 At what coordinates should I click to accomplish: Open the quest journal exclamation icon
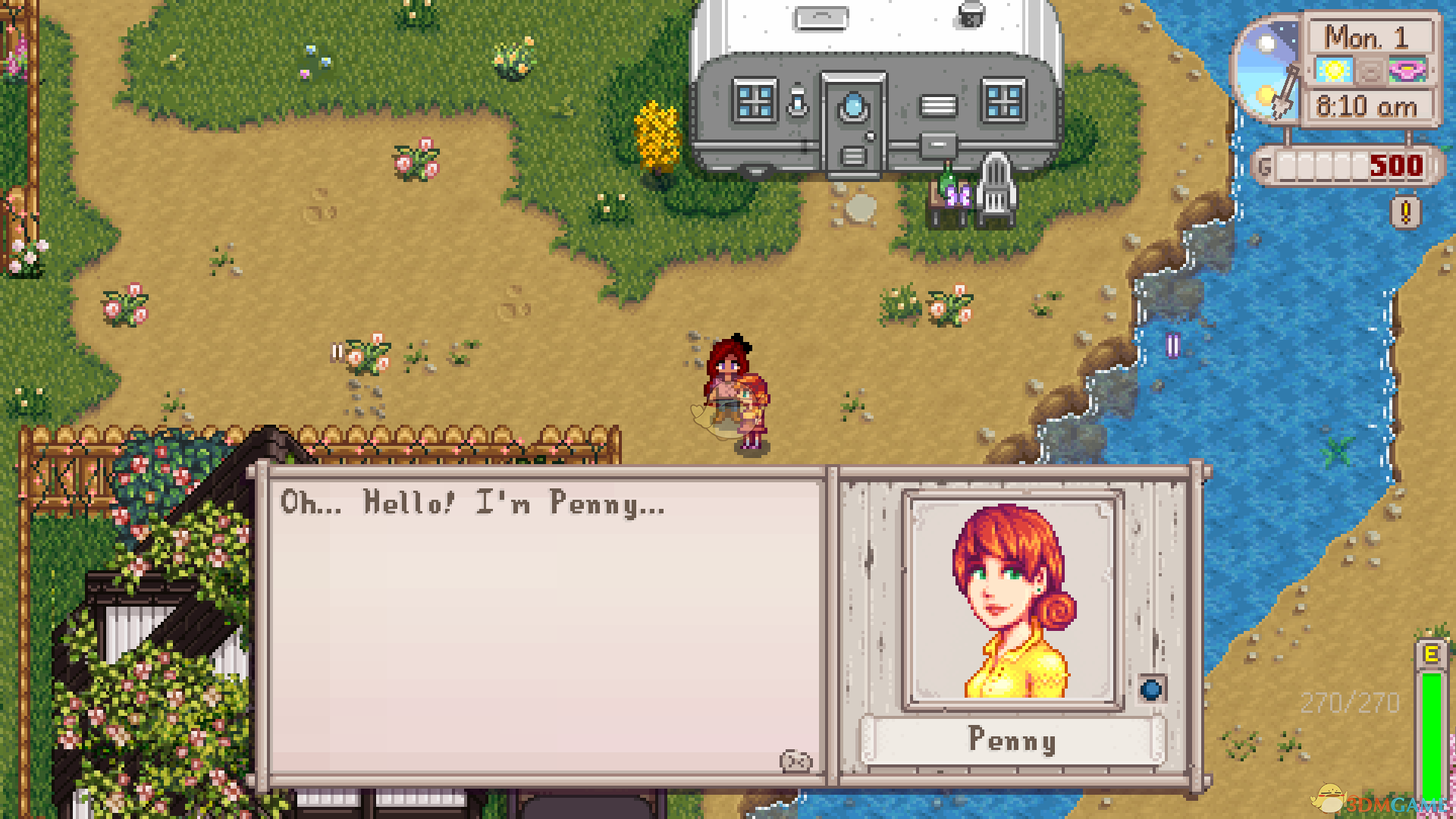(1405, 213)
